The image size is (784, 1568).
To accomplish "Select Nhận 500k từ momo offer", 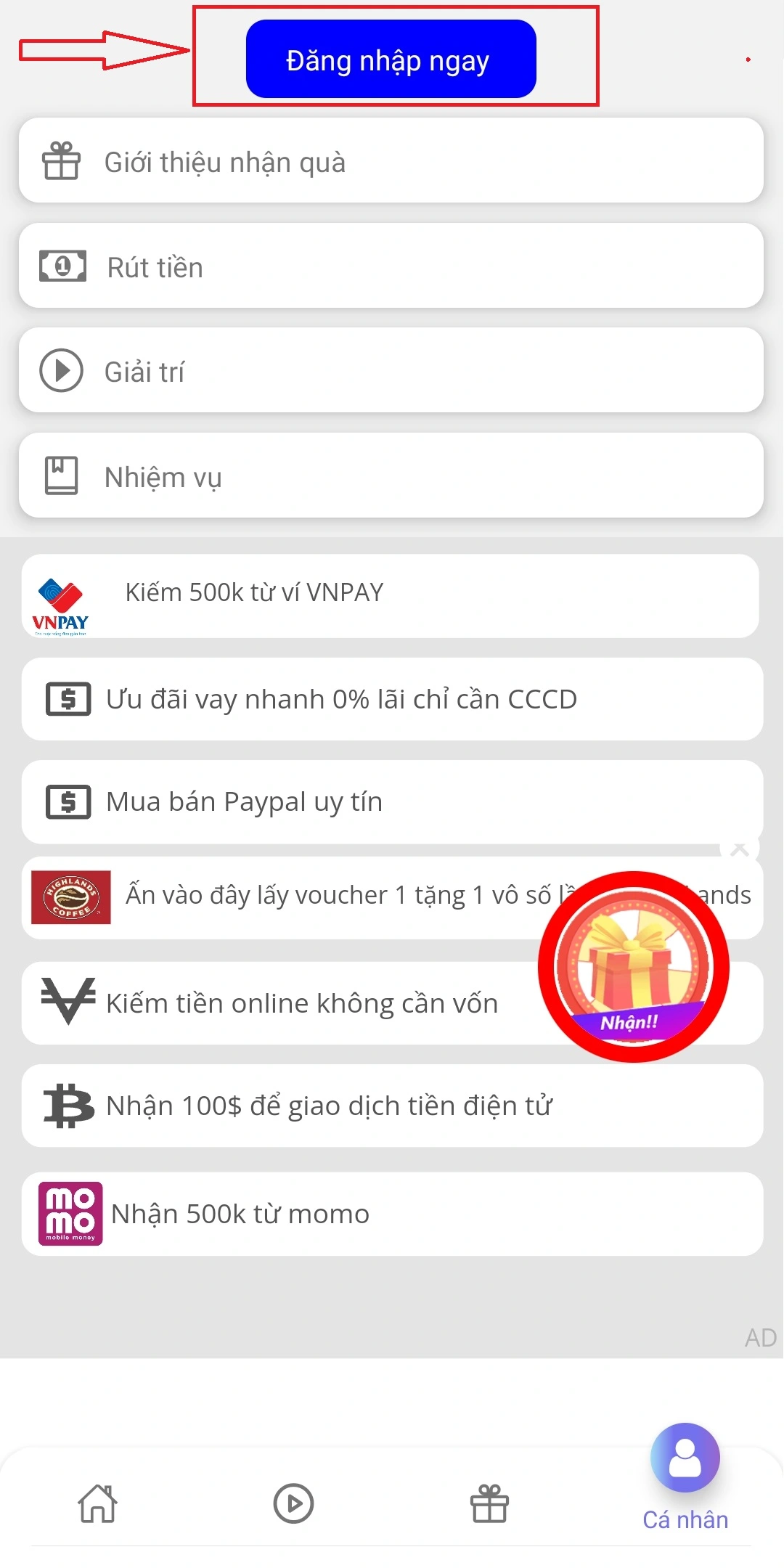I will point(391,1214).
